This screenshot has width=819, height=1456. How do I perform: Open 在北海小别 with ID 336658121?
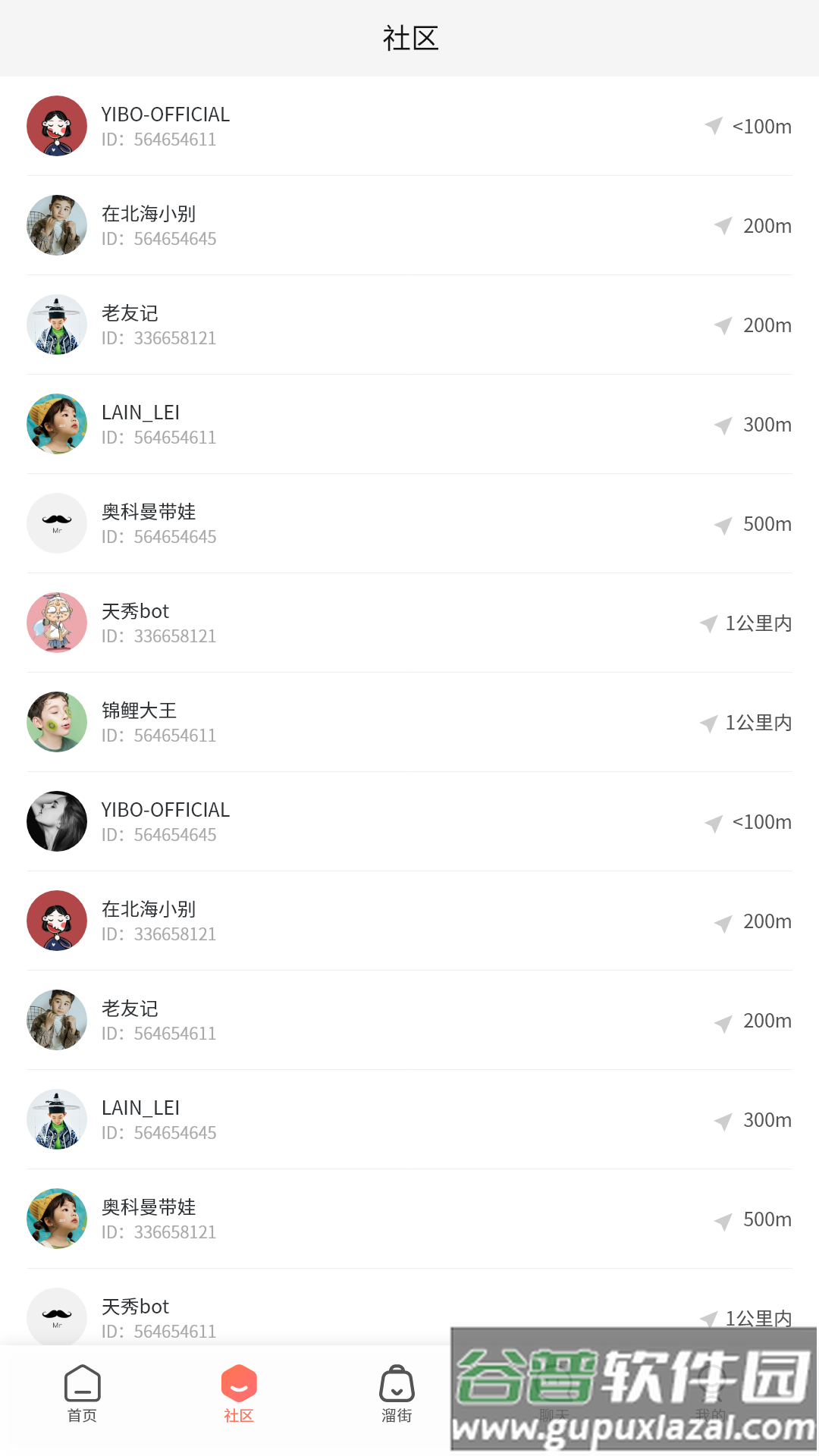click(x=409, y=921)
